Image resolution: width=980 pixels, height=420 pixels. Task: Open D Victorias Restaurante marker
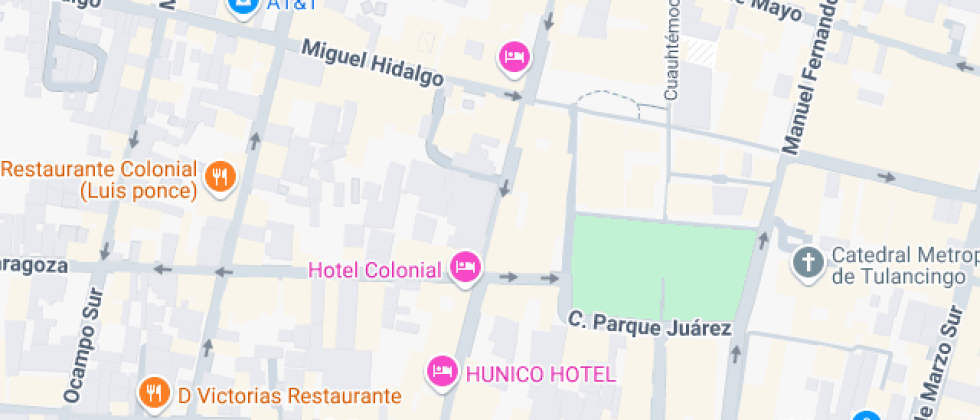click(x=153, y=392)
